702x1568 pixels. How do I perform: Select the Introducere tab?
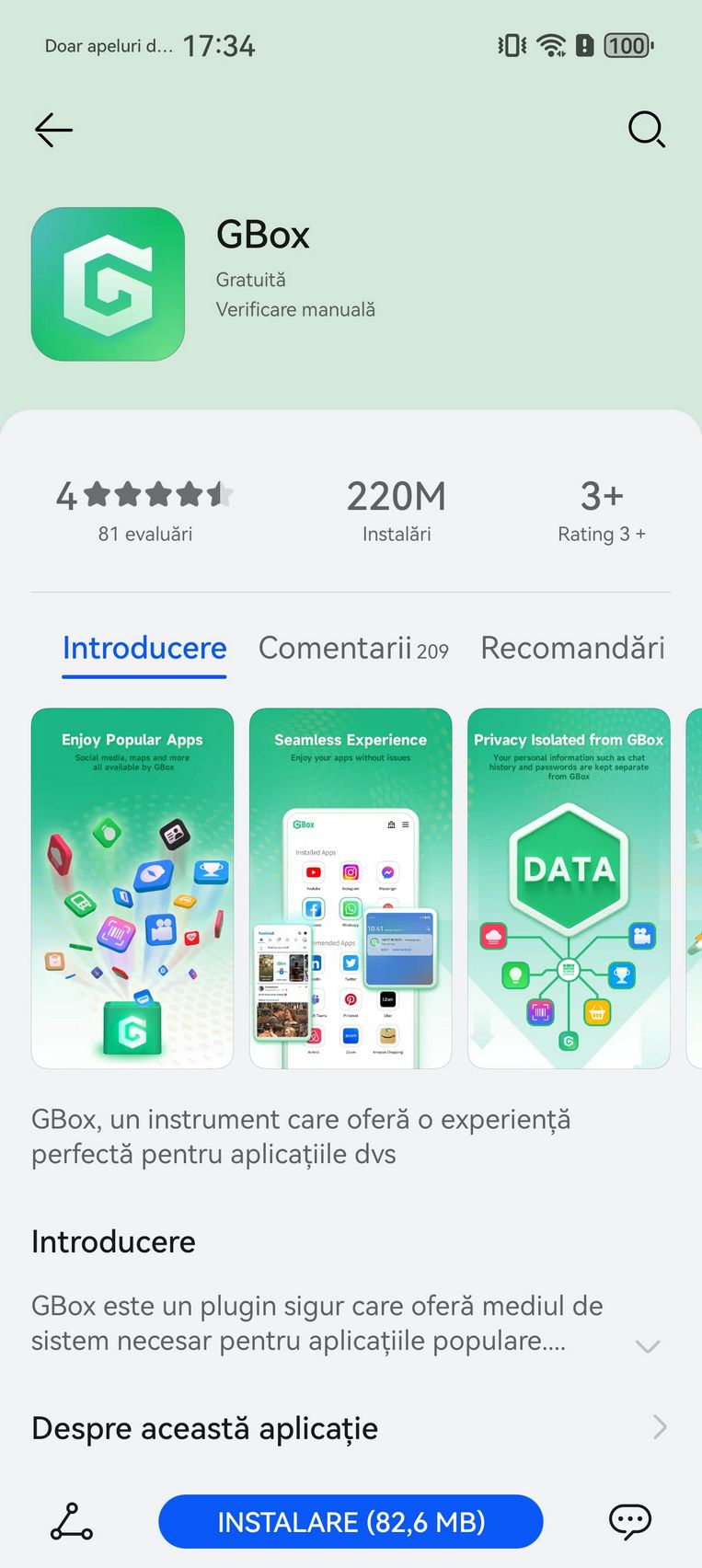[x=144, y=648]
